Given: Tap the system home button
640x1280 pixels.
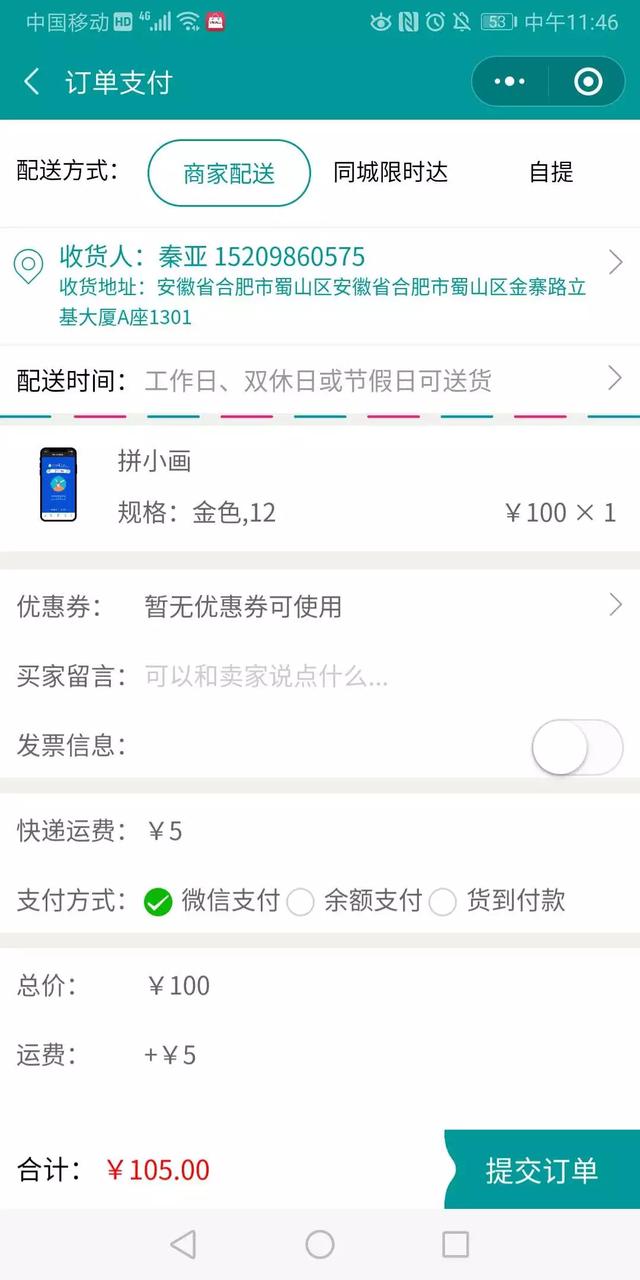Looking at the screenshot, I should point(320,1244).
